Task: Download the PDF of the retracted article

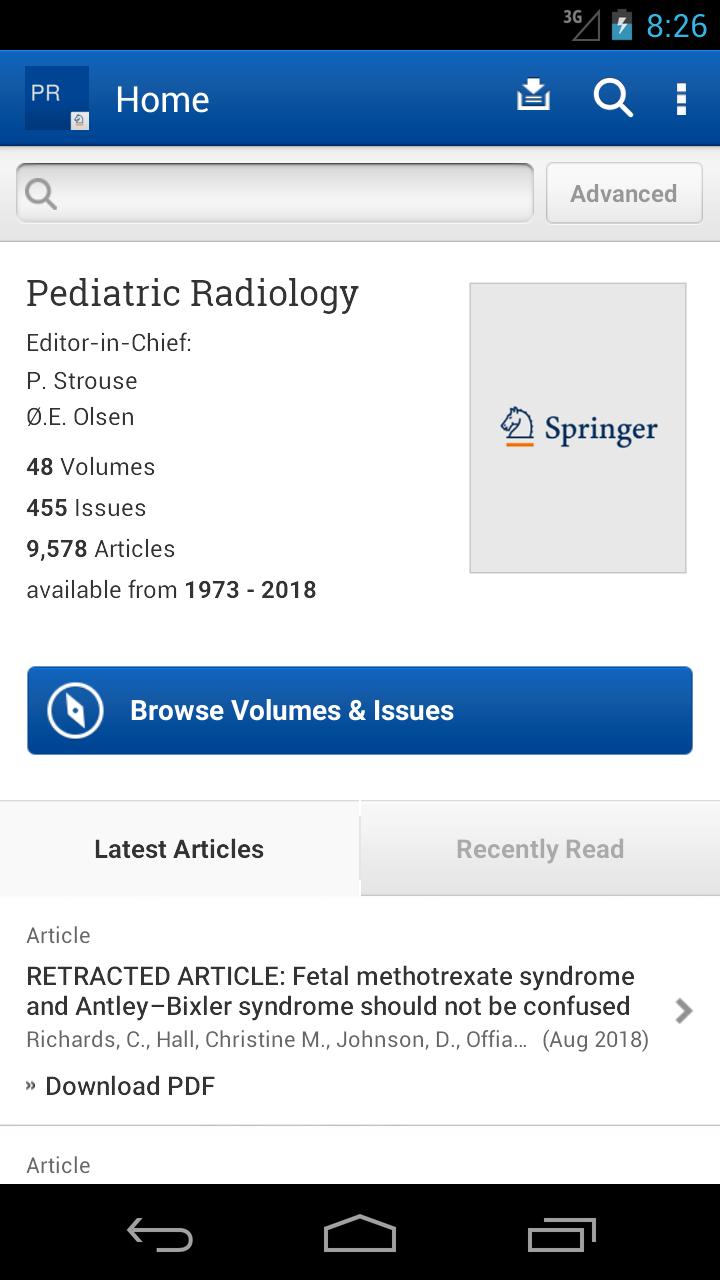Action: (x=130, y=1085)
